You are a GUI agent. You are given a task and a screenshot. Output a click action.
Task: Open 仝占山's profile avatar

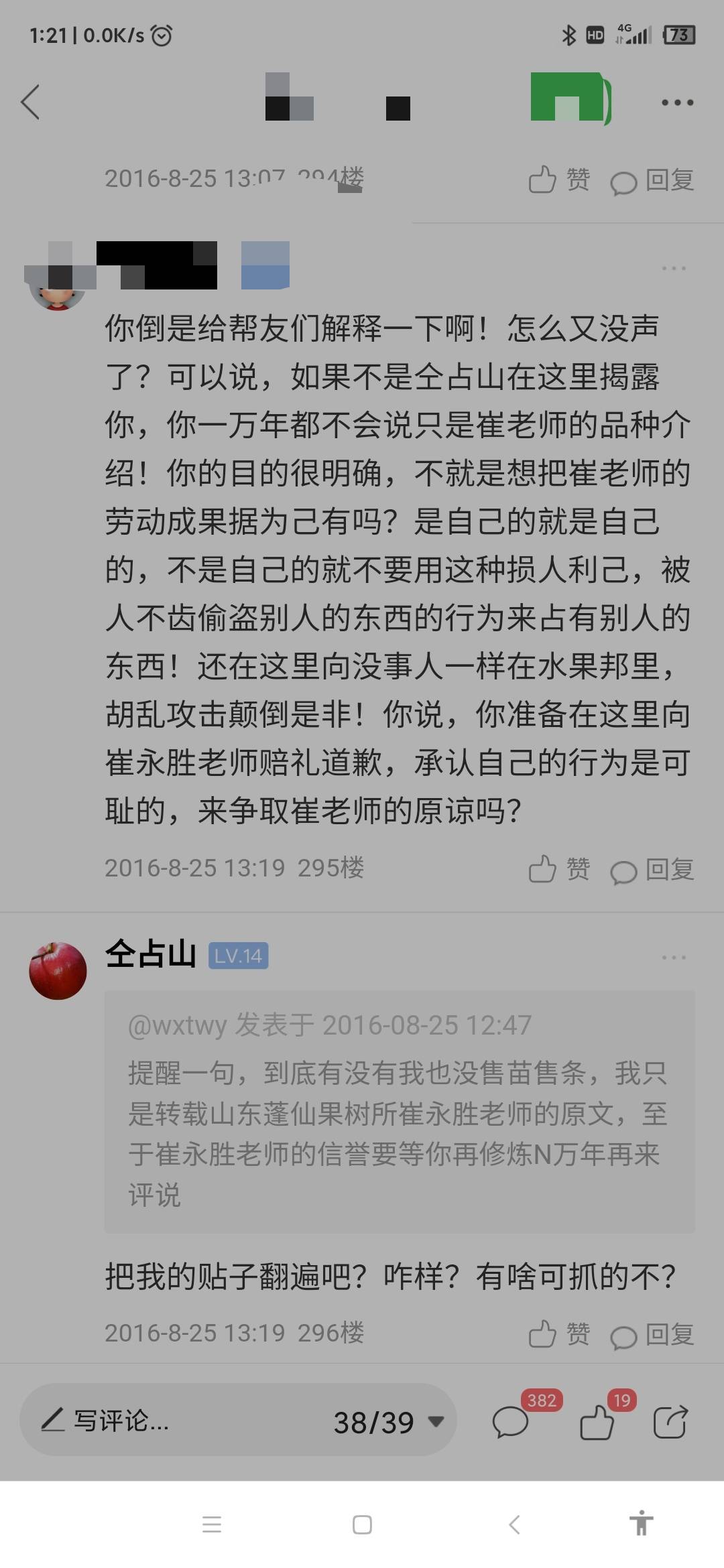click(x=58, y=971)
